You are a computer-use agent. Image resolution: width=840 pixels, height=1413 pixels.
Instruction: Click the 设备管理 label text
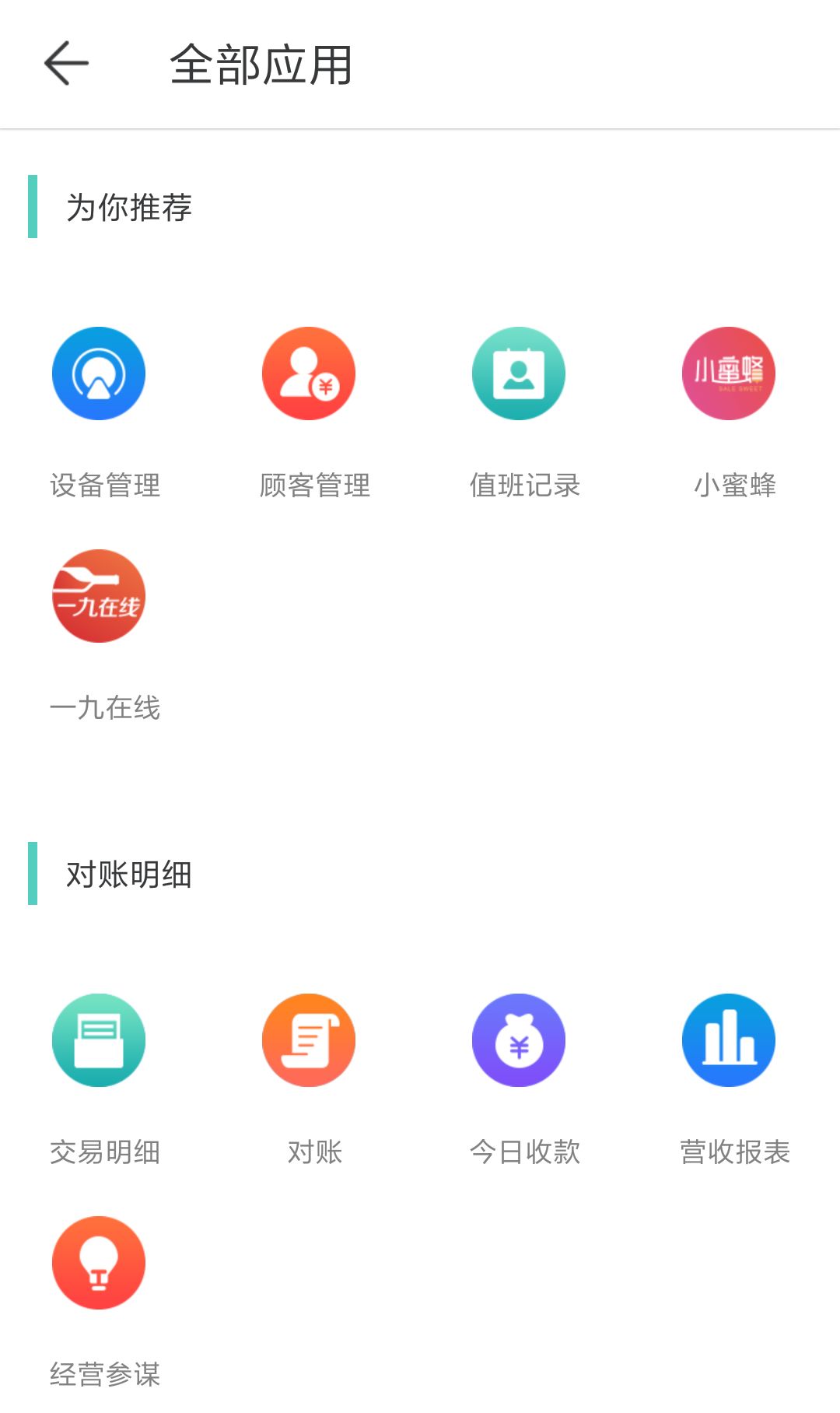point(106,485)
